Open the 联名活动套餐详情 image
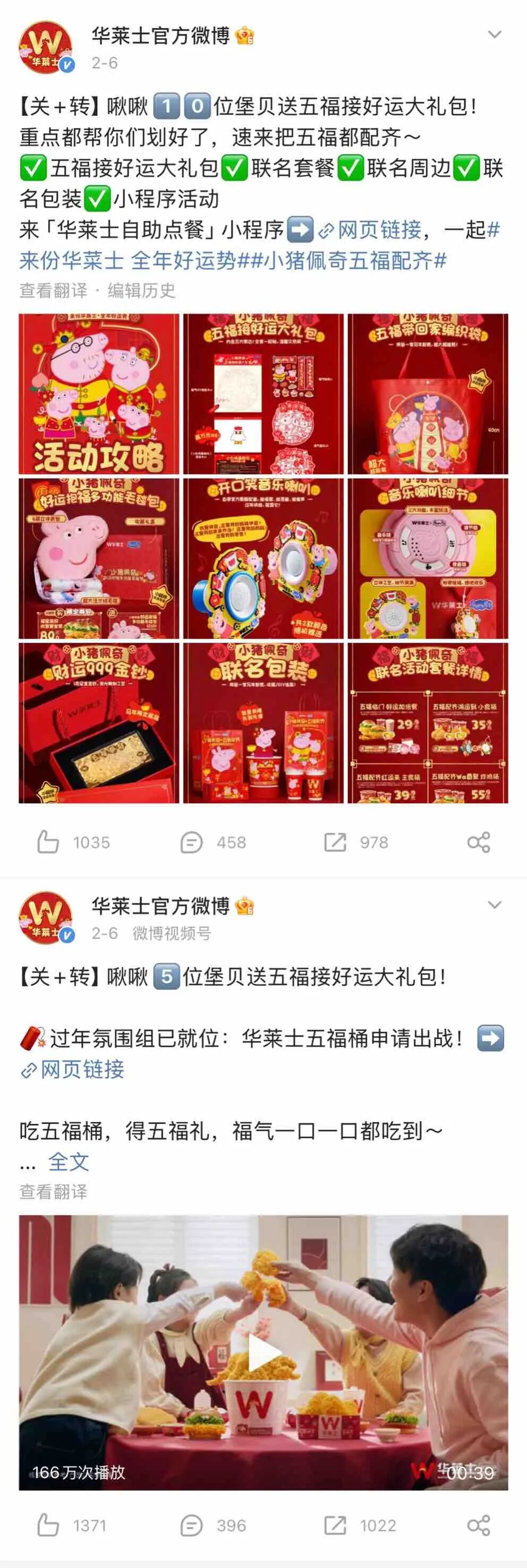Viewport: 527px width, 1568px height. tap(427, 722)
